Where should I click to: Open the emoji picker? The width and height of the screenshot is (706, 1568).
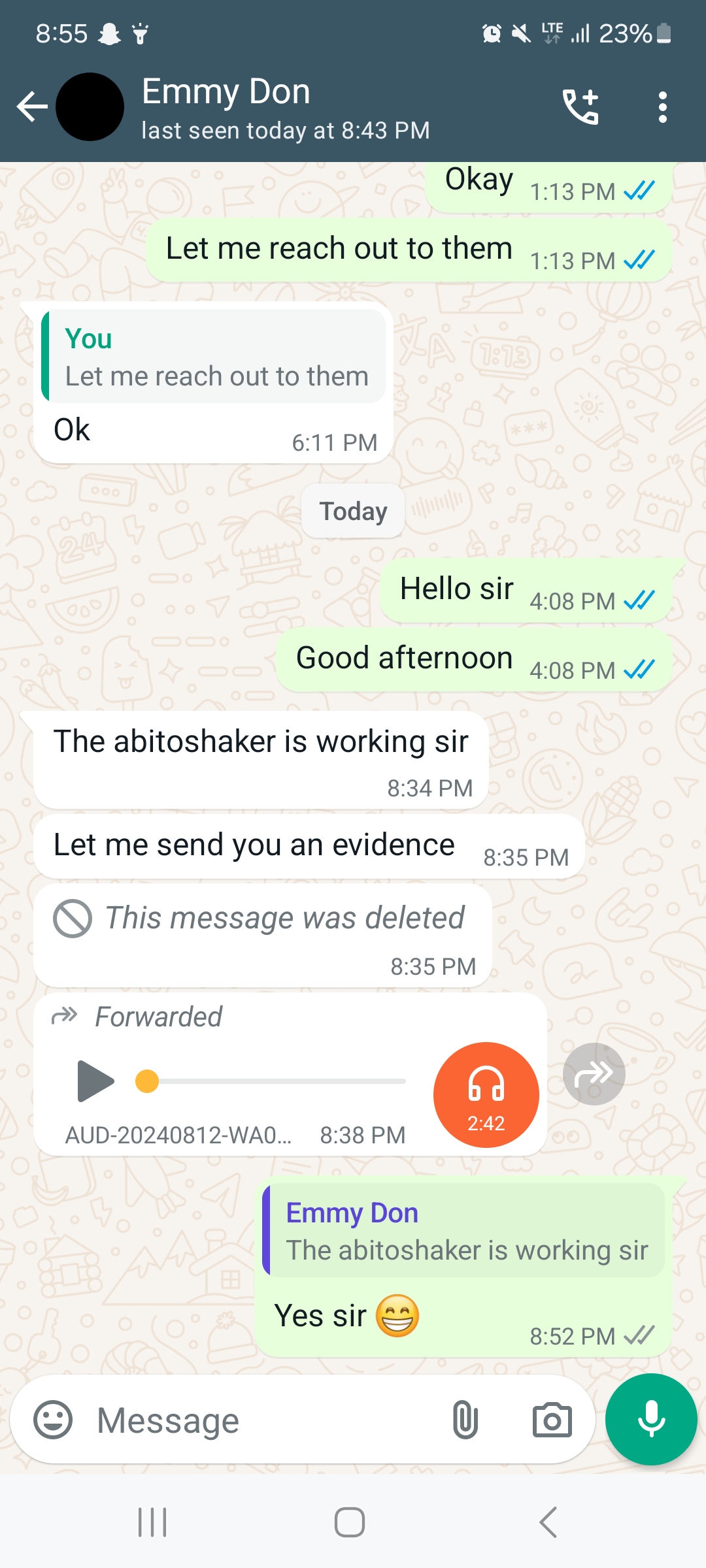[x=53, y=1420]
